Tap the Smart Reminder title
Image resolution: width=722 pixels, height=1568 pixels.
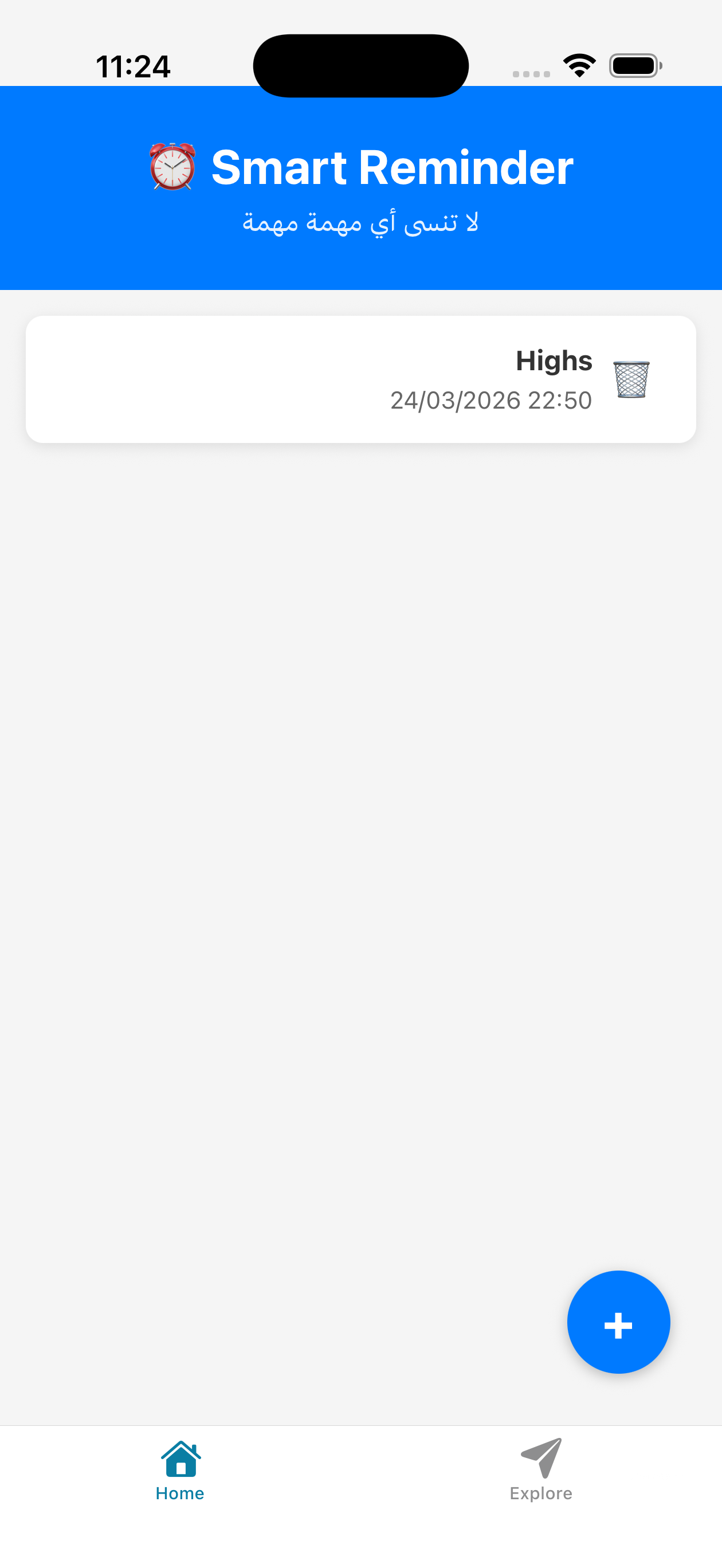(x=392, y=167)
